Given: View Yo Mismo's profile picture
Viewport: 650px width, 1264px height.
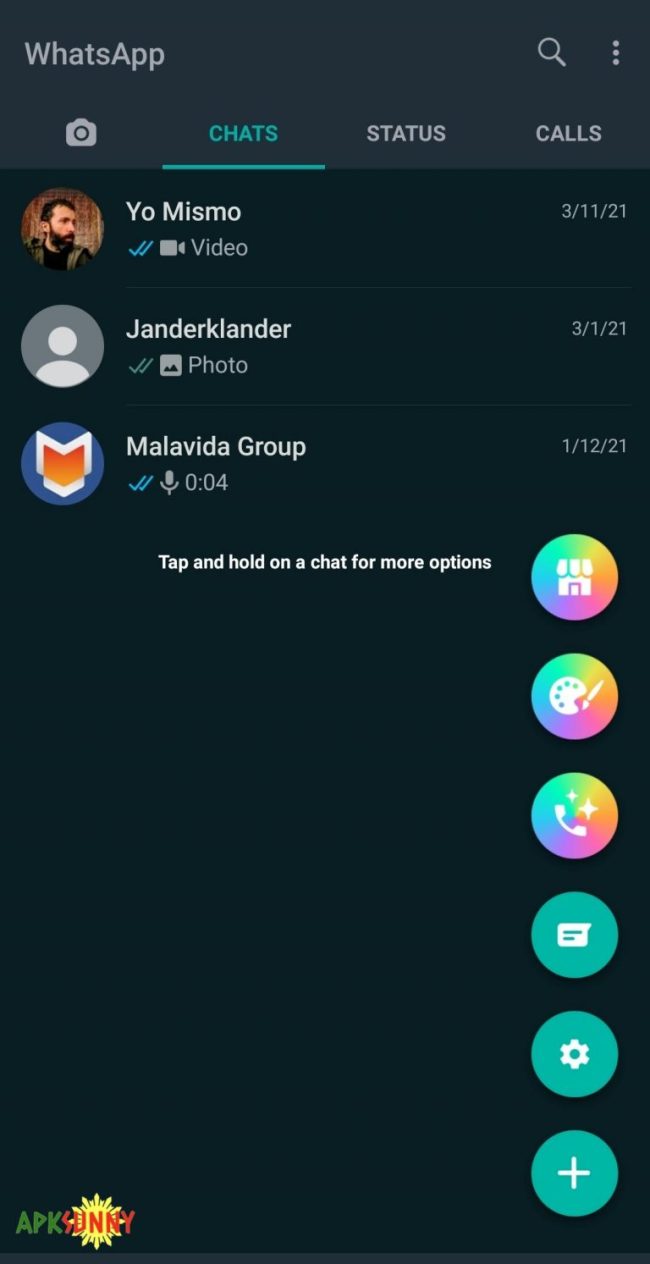Looking at the screenshot, I should coord(62,229).
